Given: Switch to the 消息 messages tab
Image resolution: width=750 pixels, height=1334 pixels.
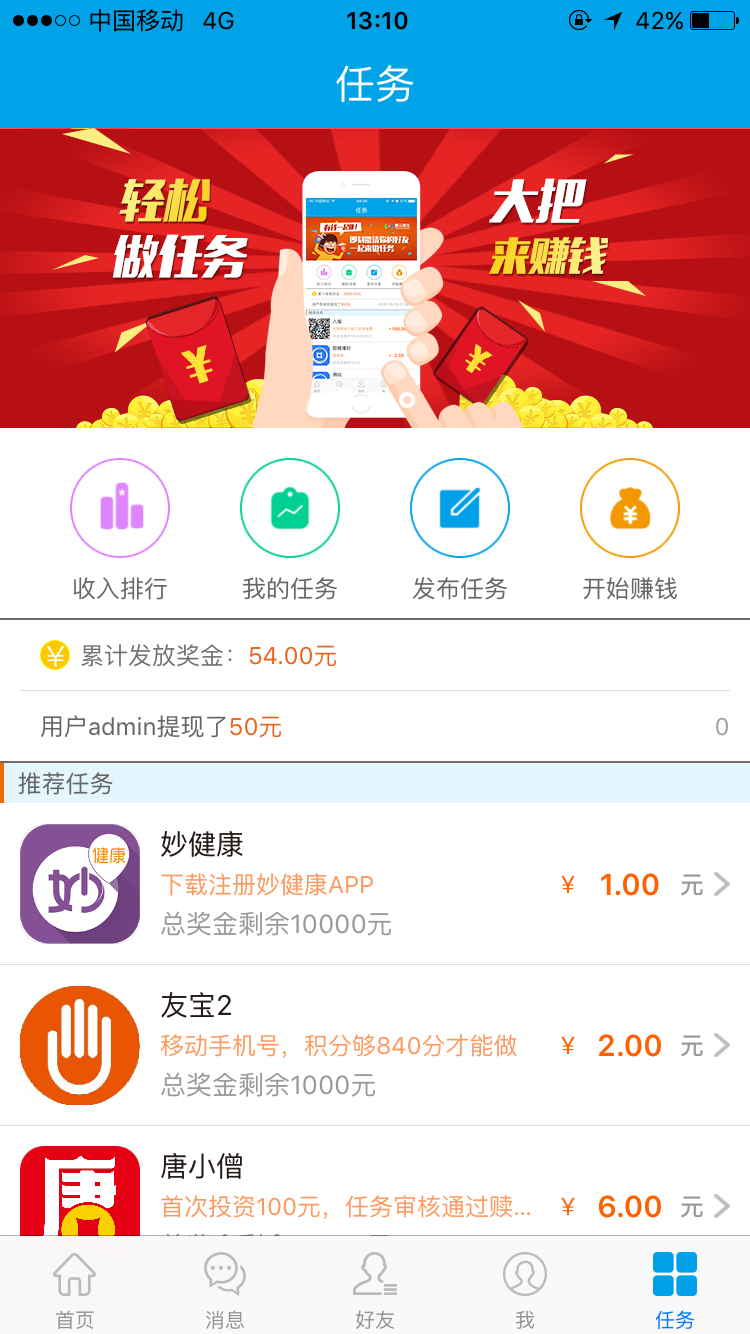Looking at the screenshot, I should 225,1288.
